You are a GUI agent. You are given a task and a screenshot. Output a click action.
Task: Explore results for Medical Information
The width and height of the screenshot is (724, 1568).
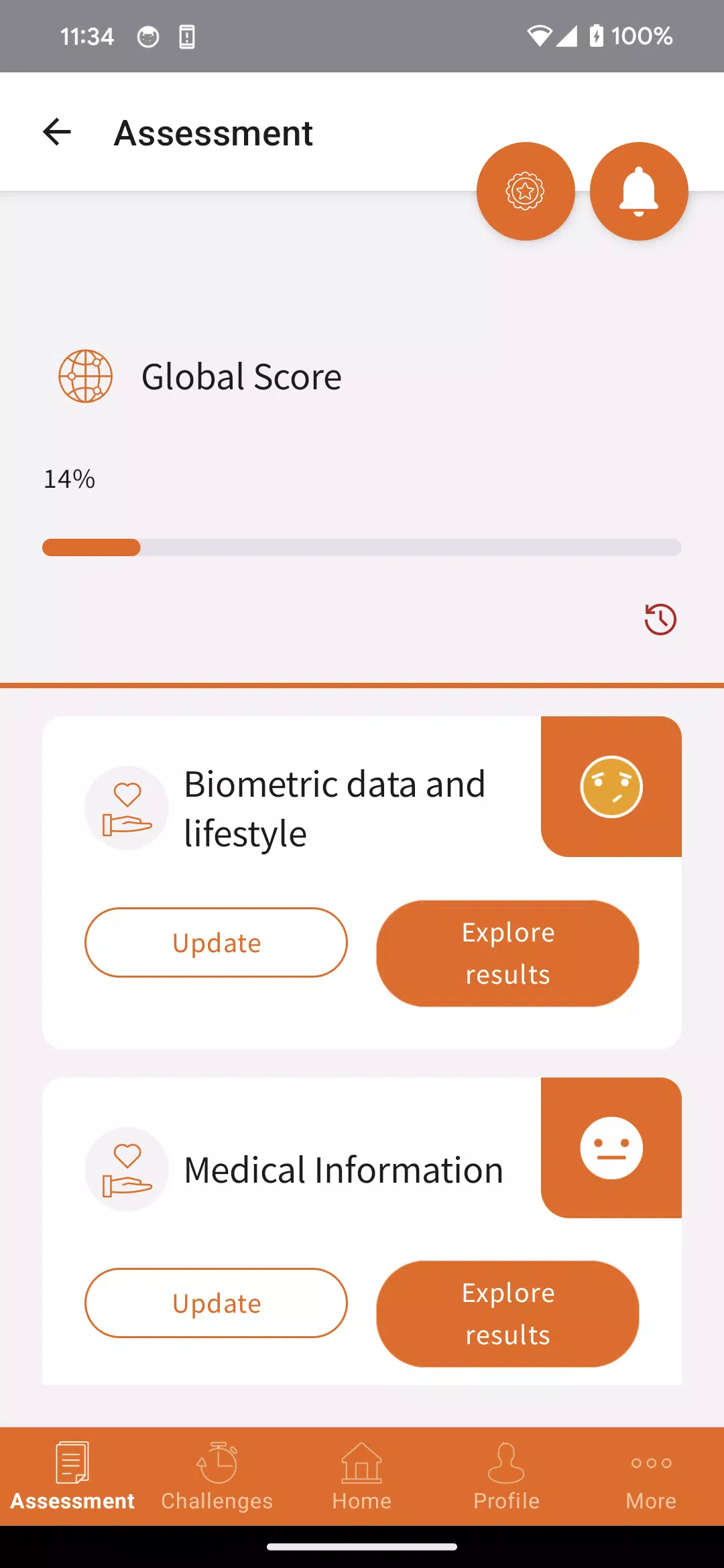pos(507,1313)
